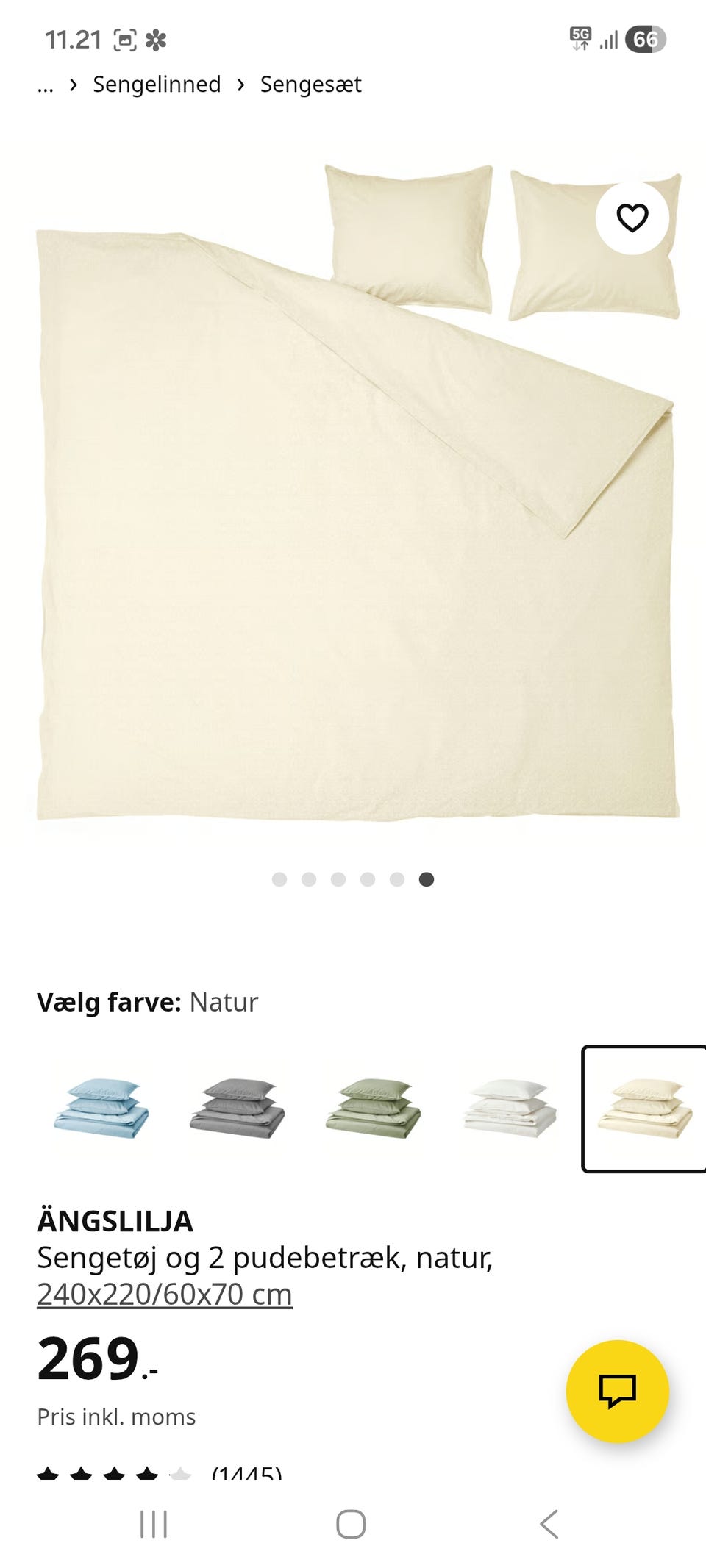Viewport: 706px width, 1568px height.
Task: Open the Sengesæt breadcrumb category
Action: tap(309, 84)
